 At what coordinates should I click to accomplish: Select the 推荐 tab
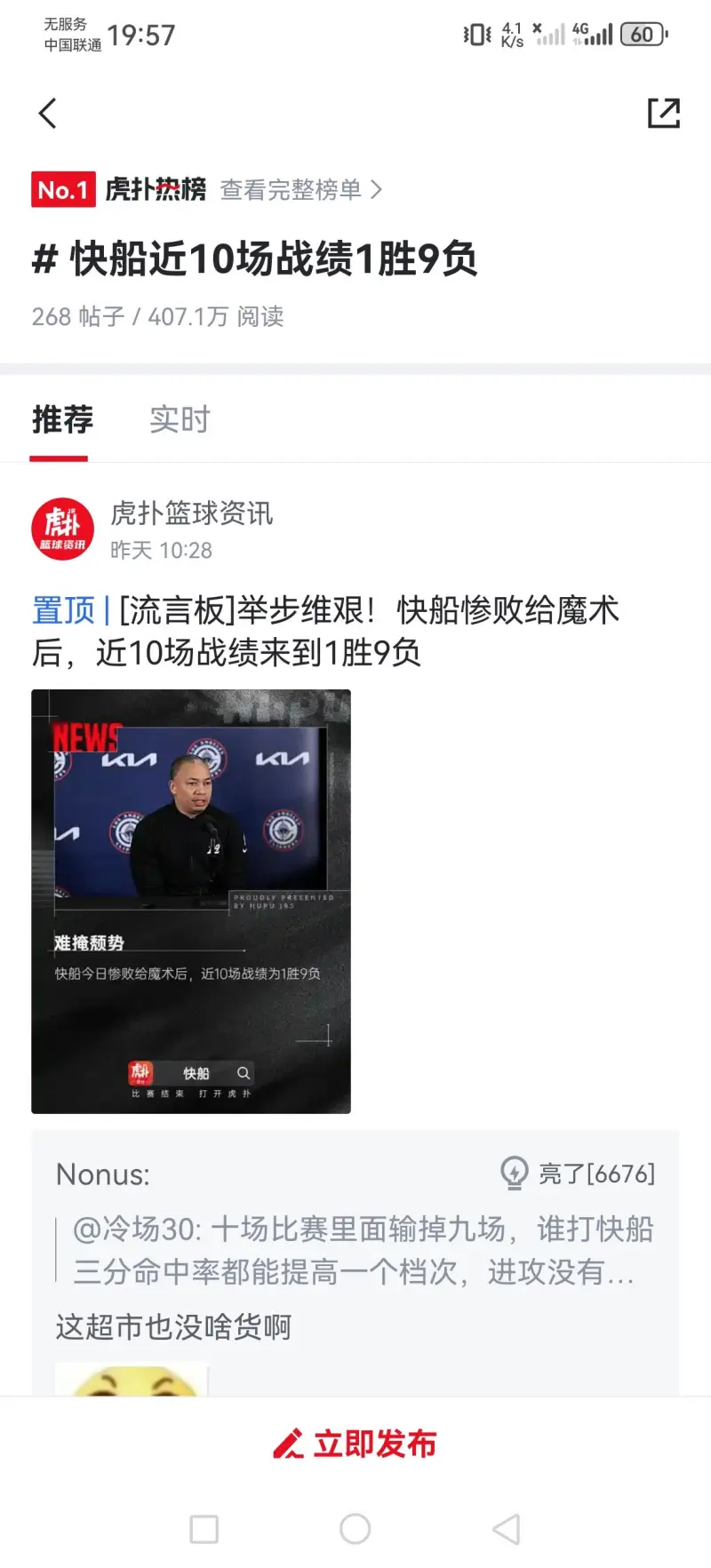click(62, 419)
